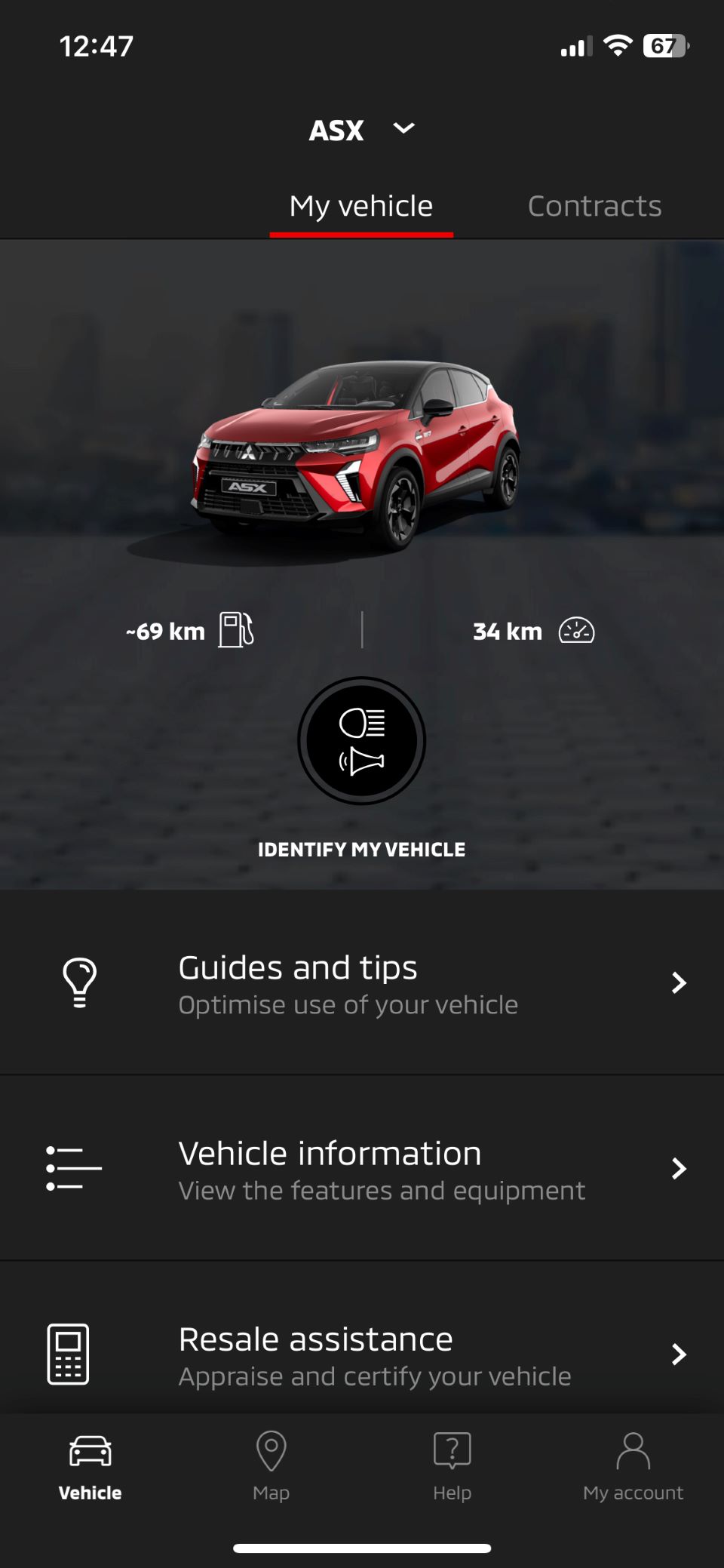The image size is (724, 1568).
Task: Open the Help tab
Action: 452,1465
